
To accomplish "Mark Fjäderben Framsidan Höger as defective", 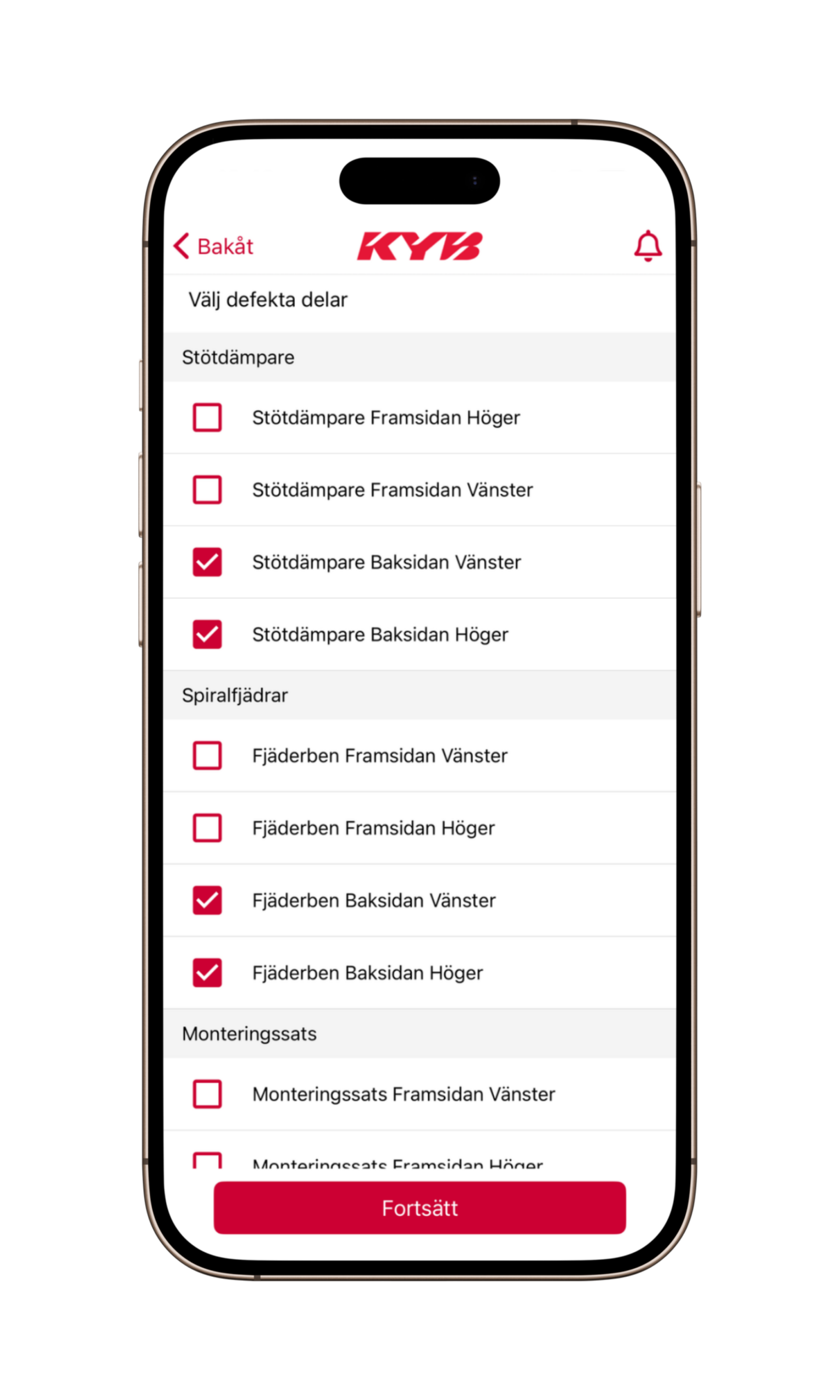I will [x=207, y=828].
